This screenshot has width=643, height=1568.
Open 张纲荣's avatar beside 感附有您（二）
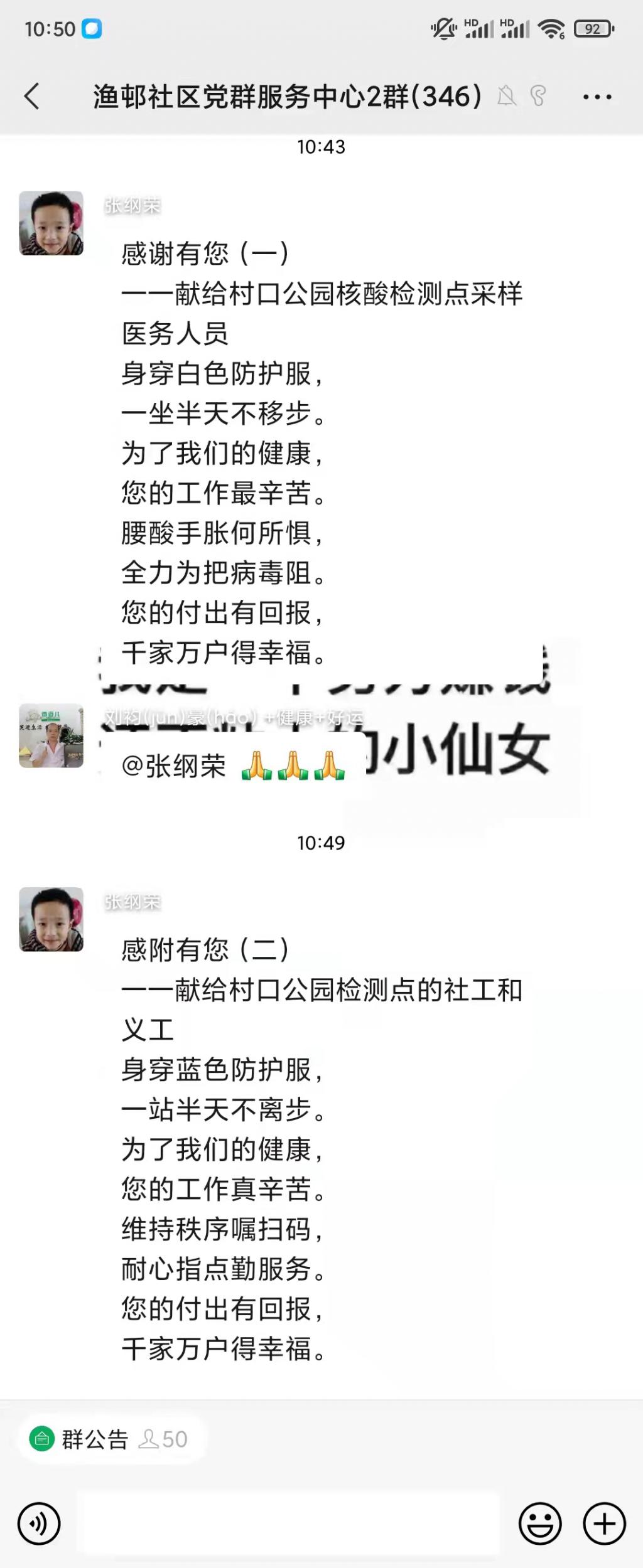(51, 919)
